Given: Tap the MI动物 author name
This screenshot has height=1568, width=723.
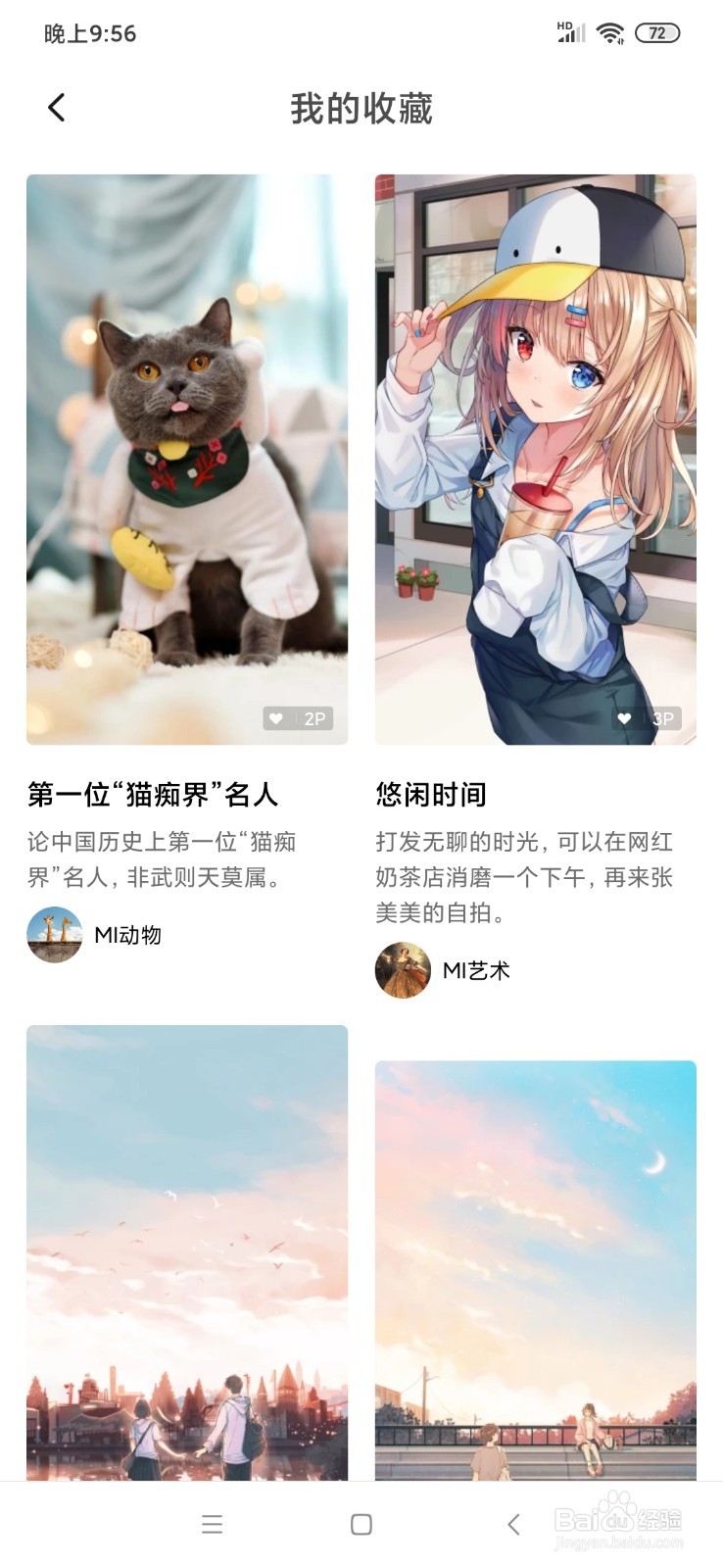Looking at the screenshot, I should pos(127,936).
